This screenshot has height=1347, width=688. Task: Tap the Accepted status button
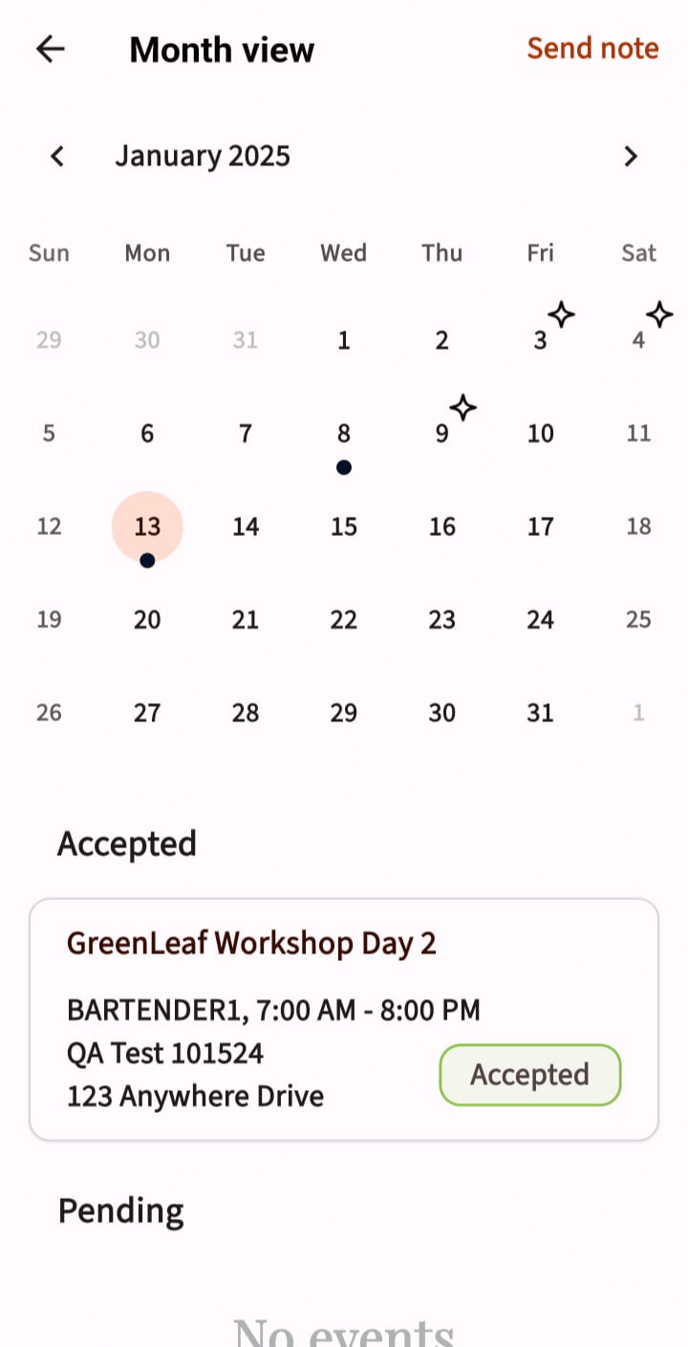click(x=530, y=1075)
